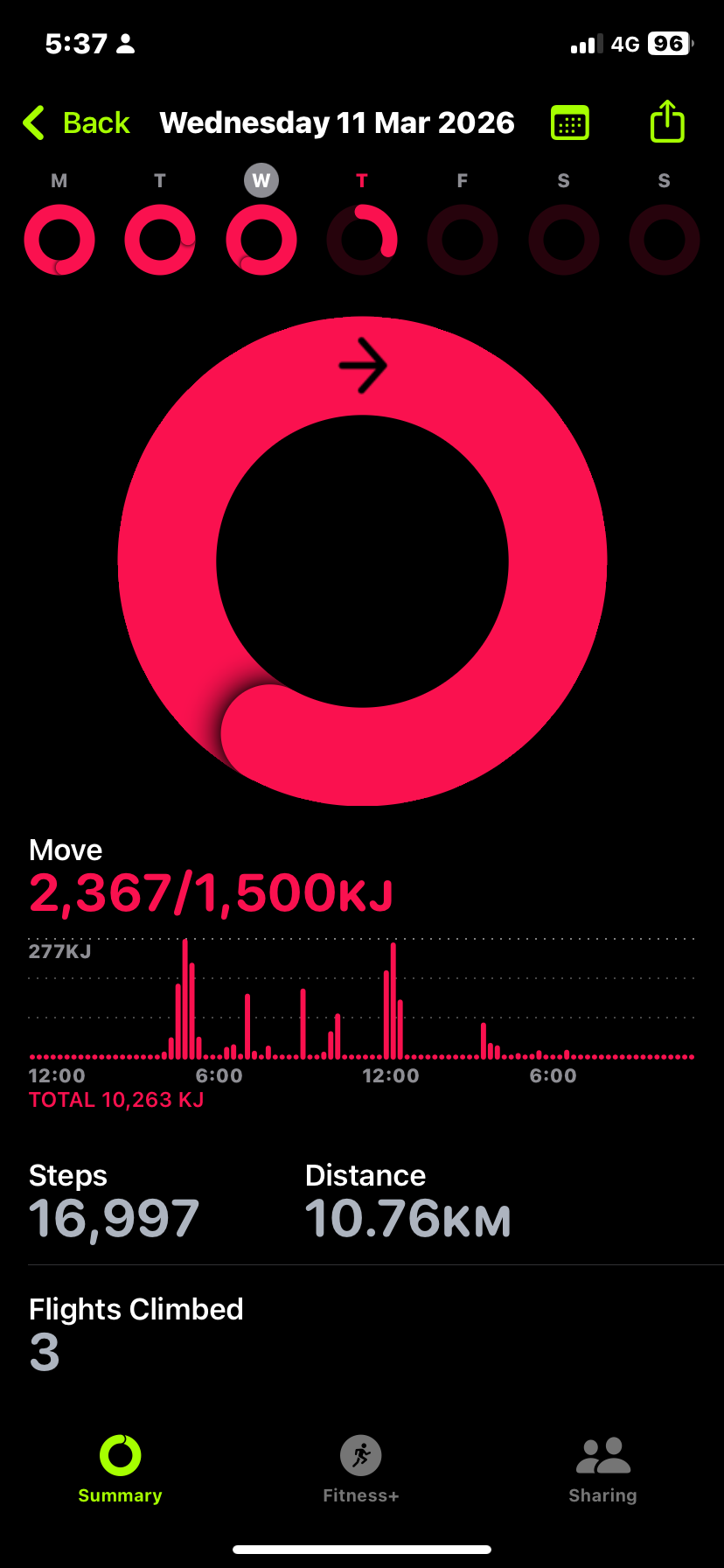This screenshot has height=1568, width=724.
Task: Select Wednesday's activity ring
Action: click(261, 240)
